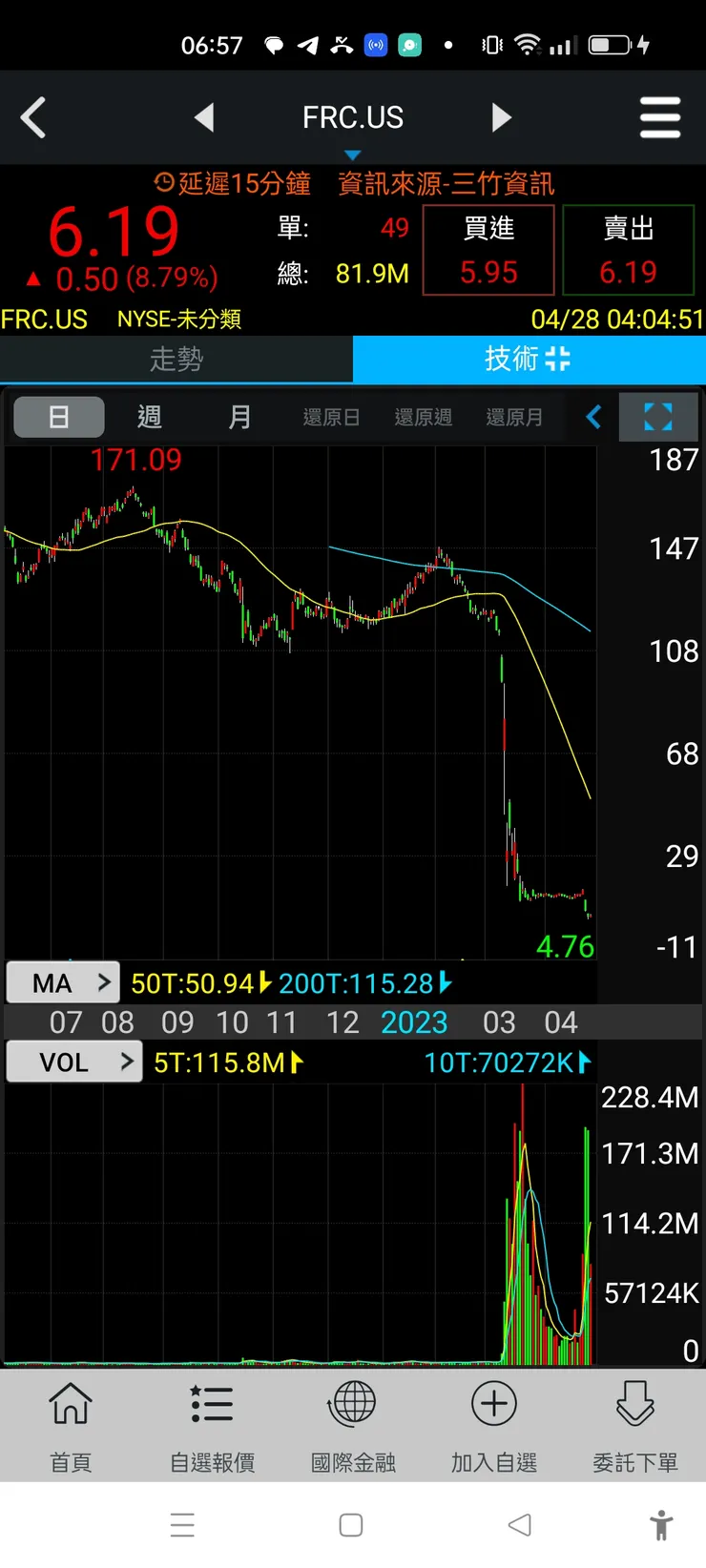Switch to the 走勢 trend tab
This screenshot has height=1568, width=706.
coord(176,360)
